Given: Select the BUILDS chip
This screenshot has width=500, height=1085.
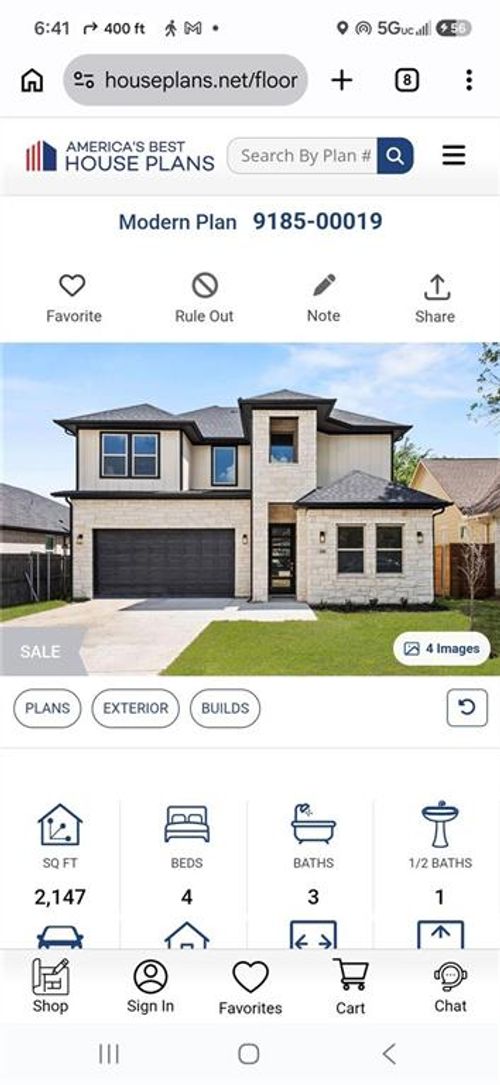Looking at the screenshot, I should point(225,709).
